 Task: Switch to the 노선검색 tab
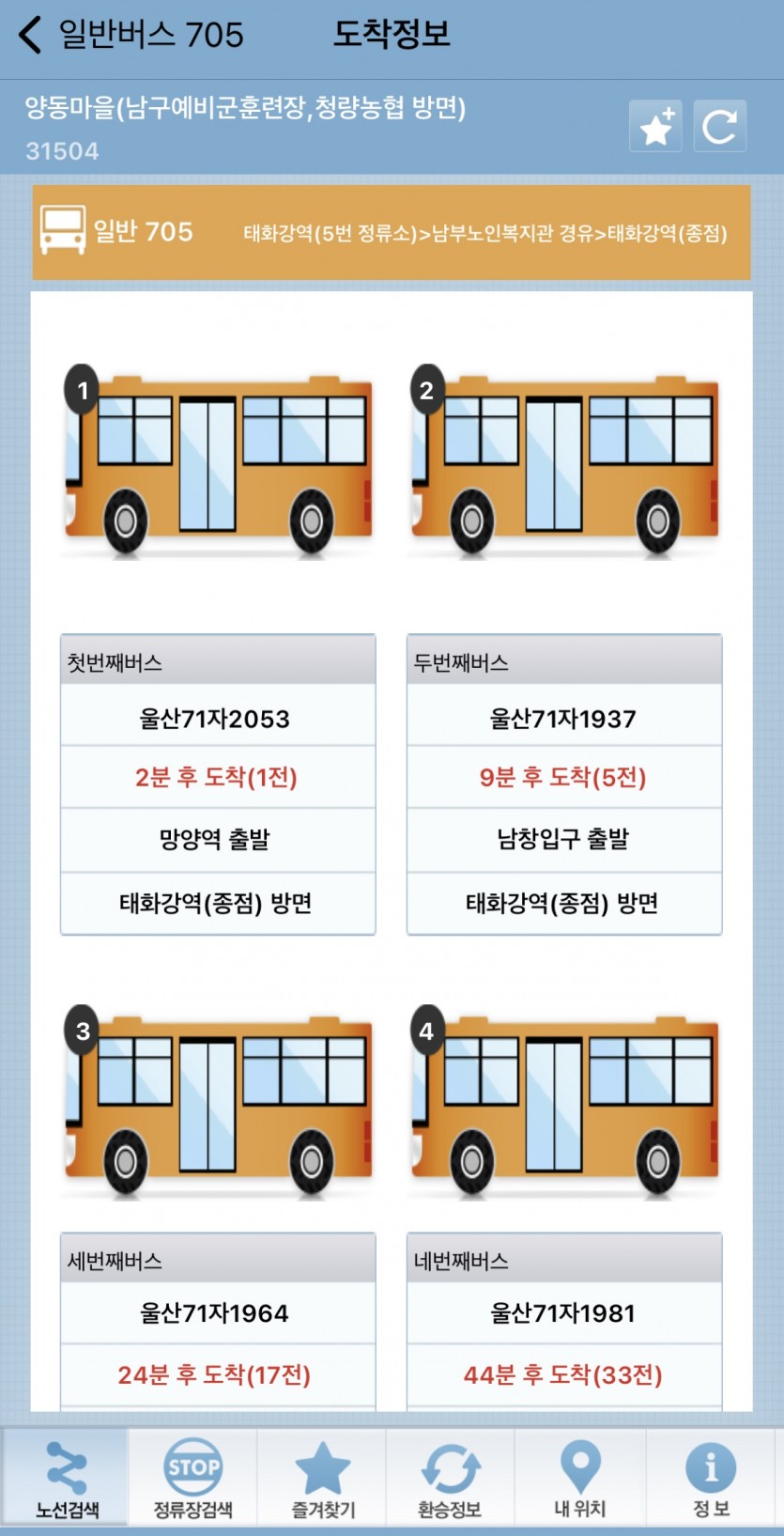coord(66,1478)
